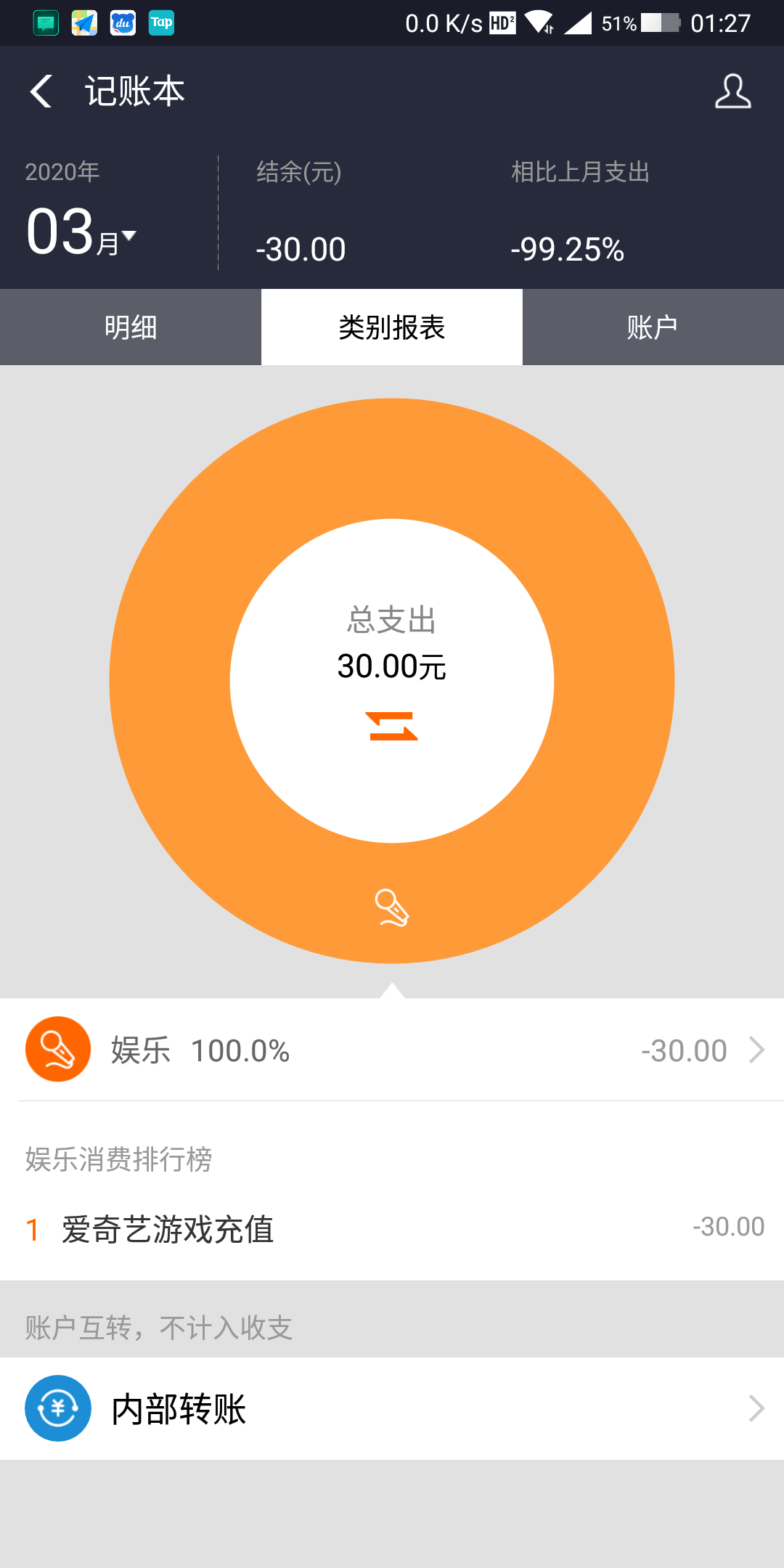Tap the battery indicator in status bar

point(661,22)
